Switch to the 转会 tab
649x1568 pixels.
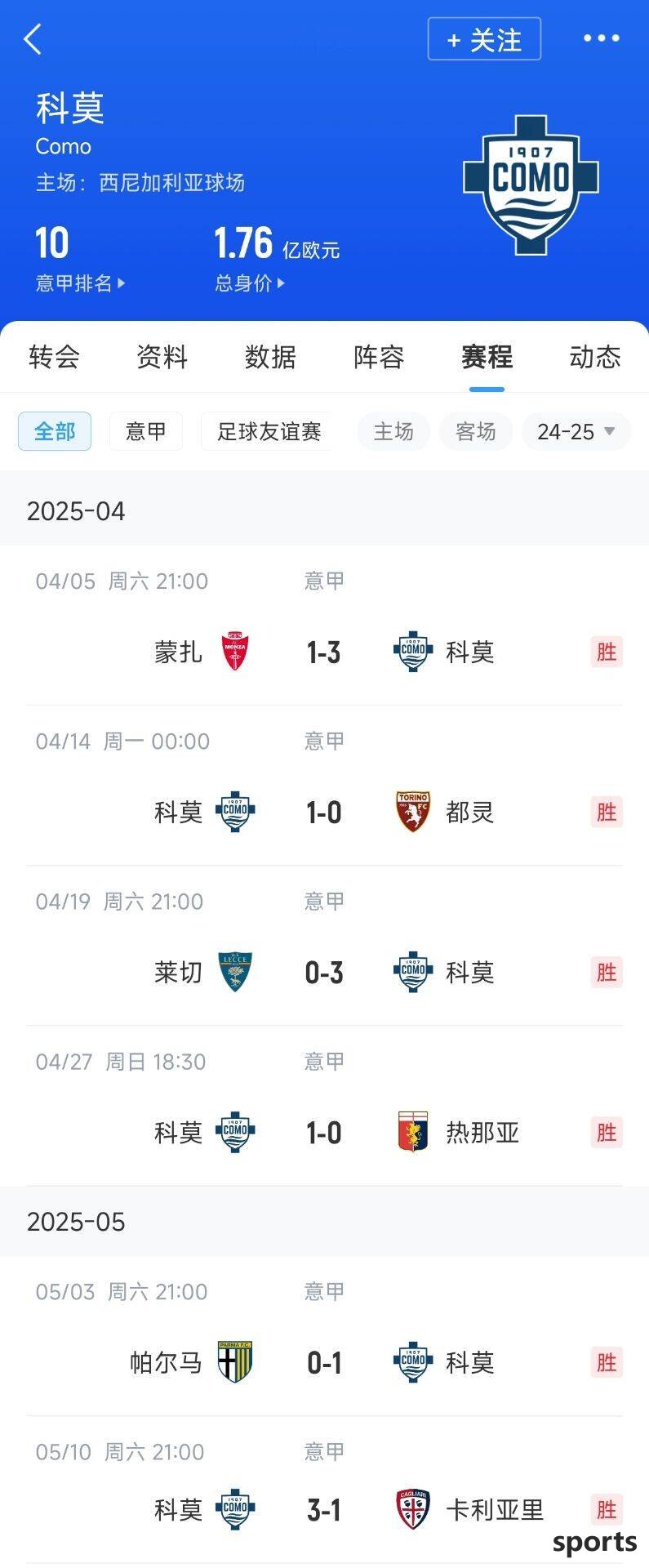coord(54,357)
